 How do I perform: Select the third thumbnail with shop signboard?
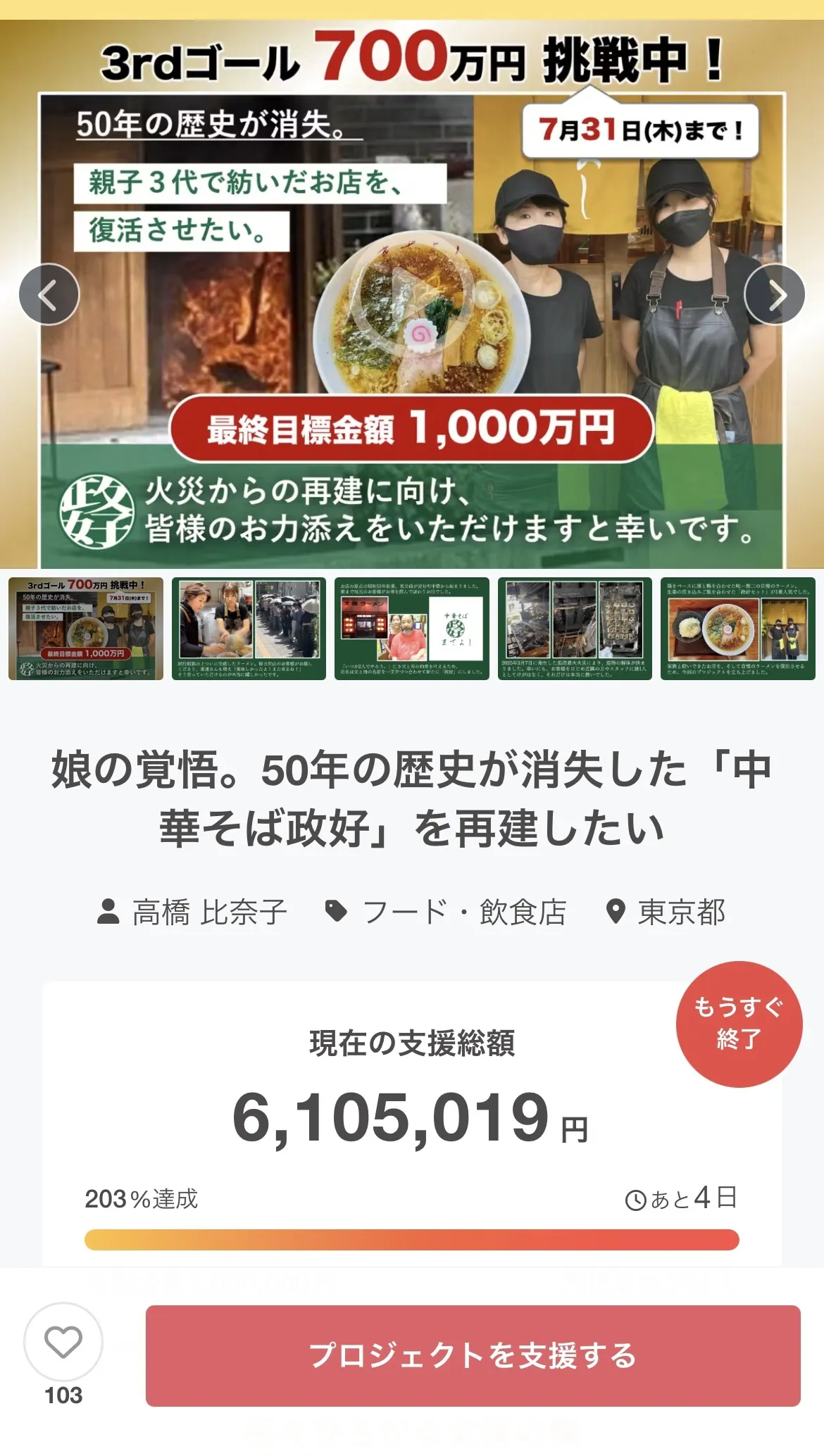[411, 629]
